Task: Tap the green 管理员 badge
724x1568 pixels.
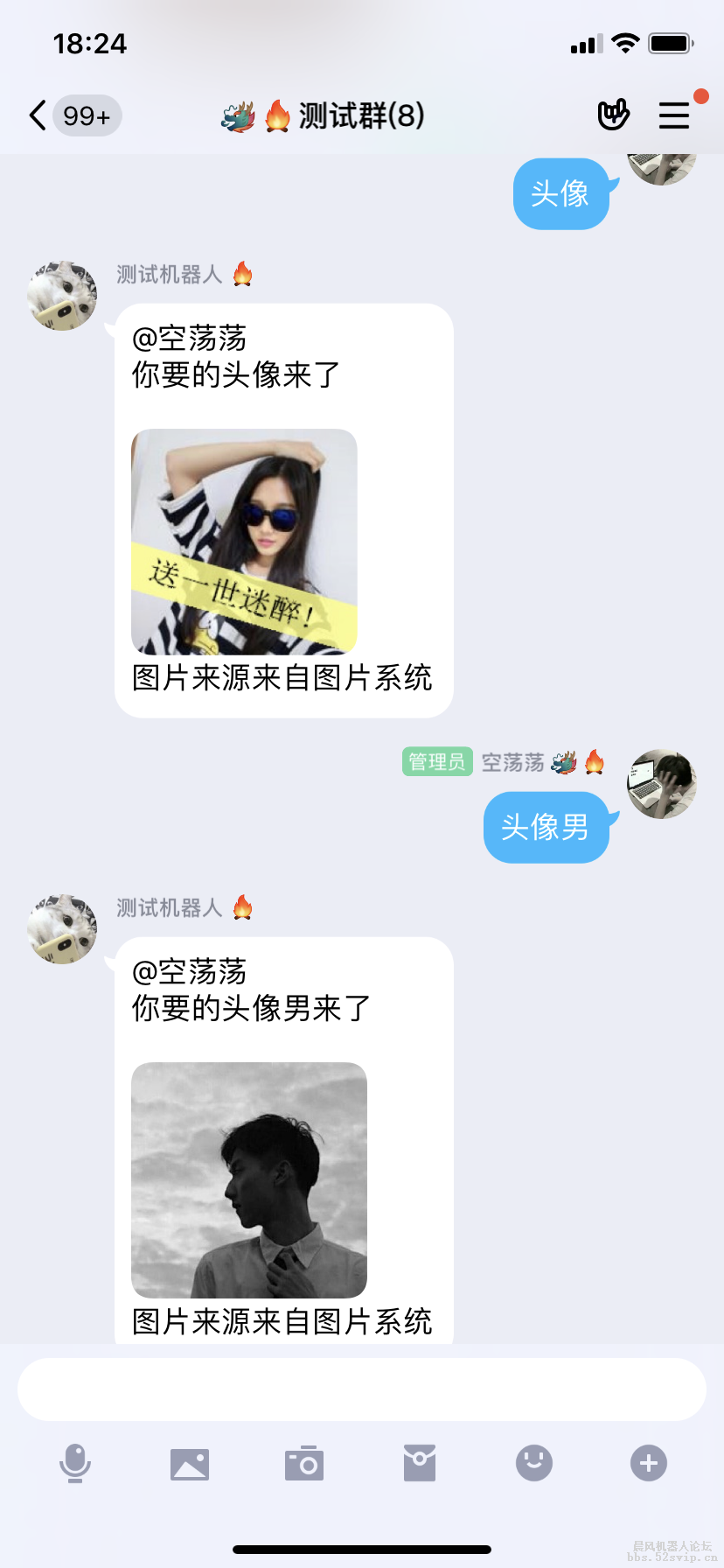Action: tap(437, 761)
